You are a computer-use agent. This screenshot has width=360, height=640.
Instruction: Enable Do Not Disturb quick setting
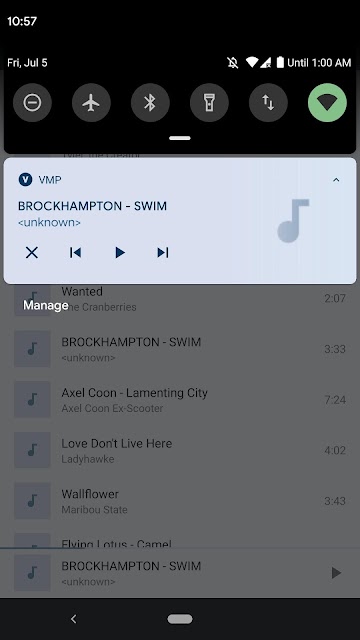click(32, 102)
